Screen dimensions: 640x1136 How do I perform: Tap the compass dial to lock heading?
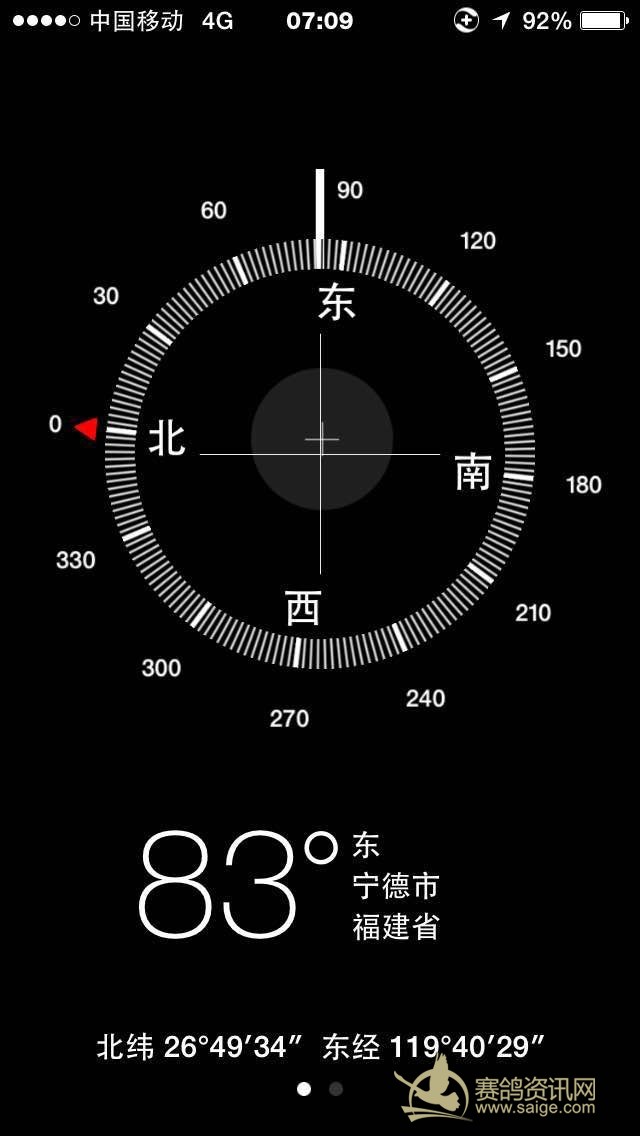[320, 454]
